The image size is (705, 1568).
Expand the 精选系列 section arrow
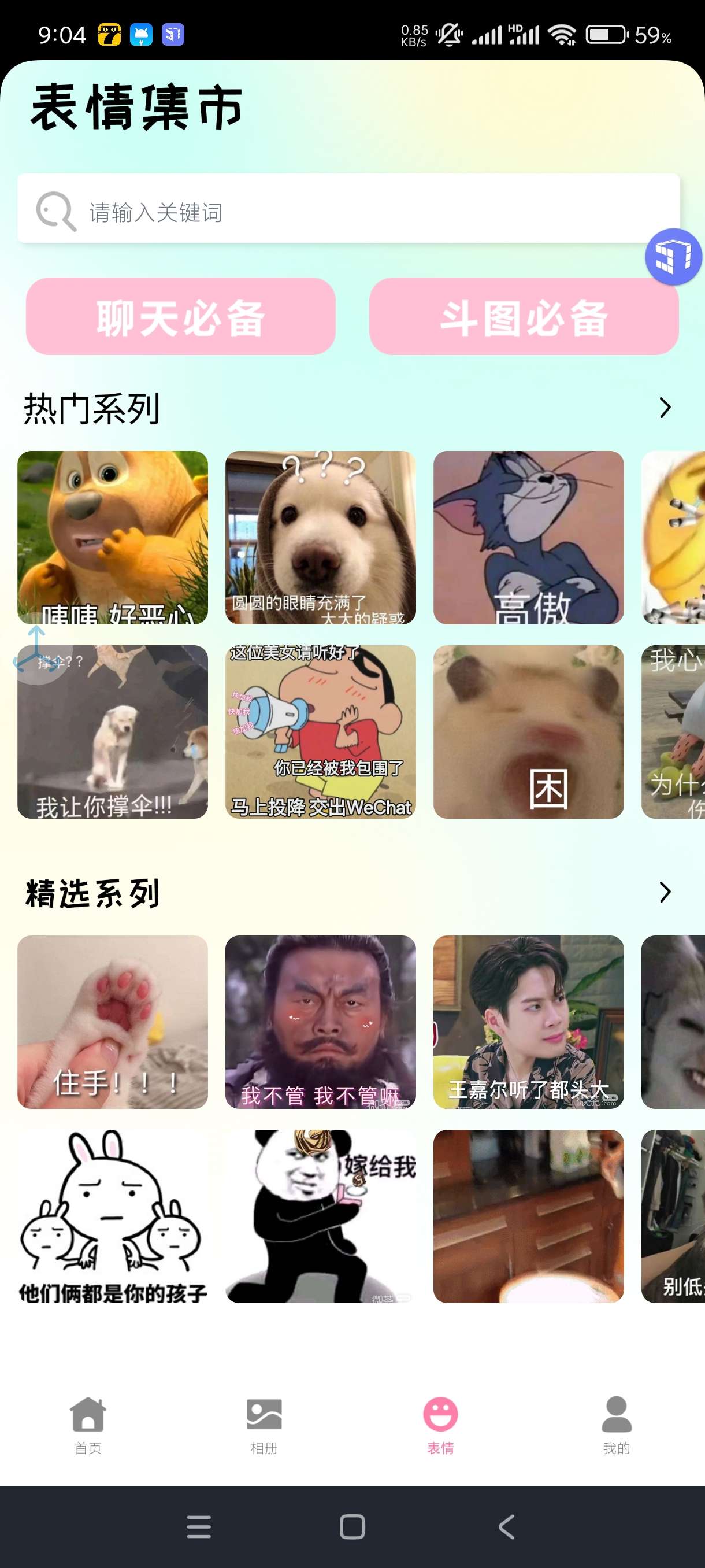664,892
